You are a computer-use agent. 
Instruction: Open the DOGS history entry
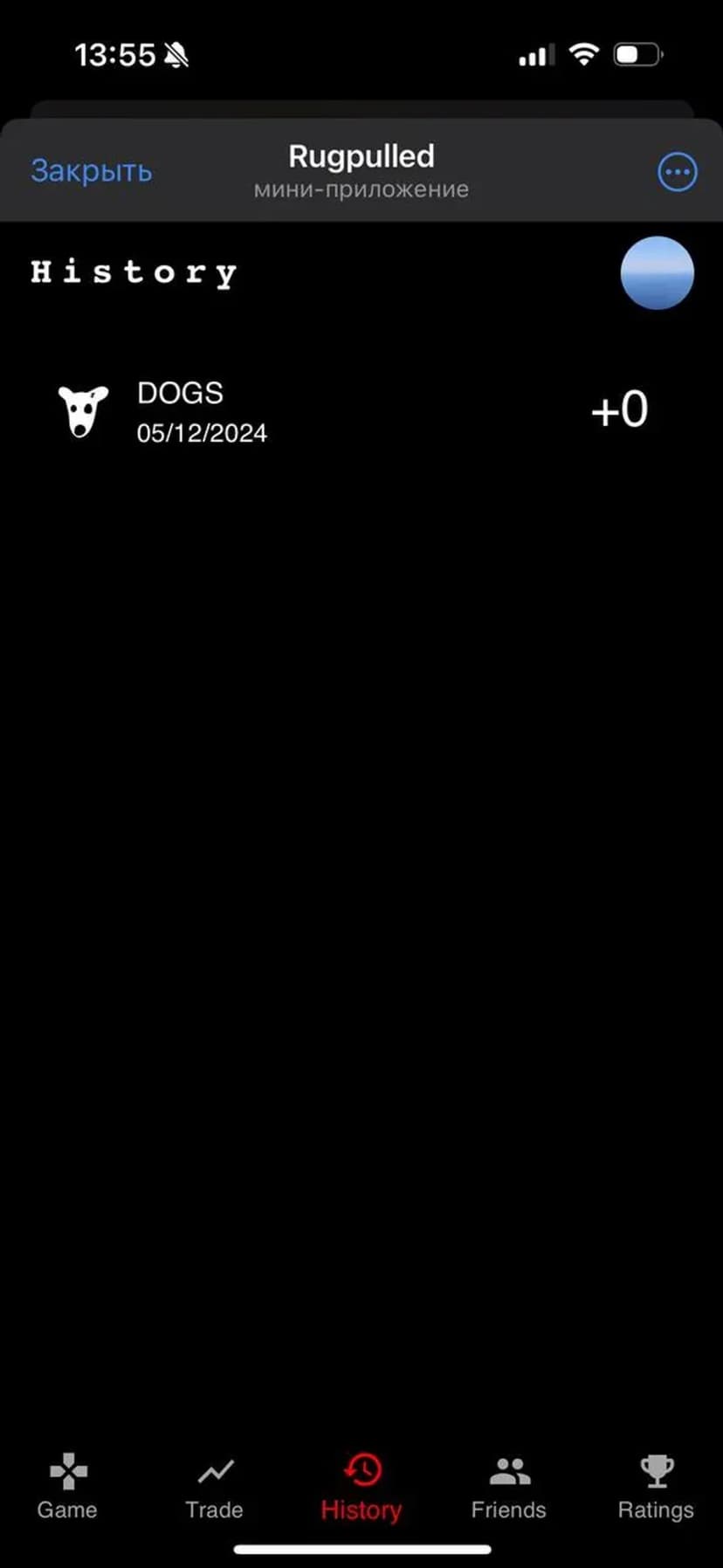point(349,411)
